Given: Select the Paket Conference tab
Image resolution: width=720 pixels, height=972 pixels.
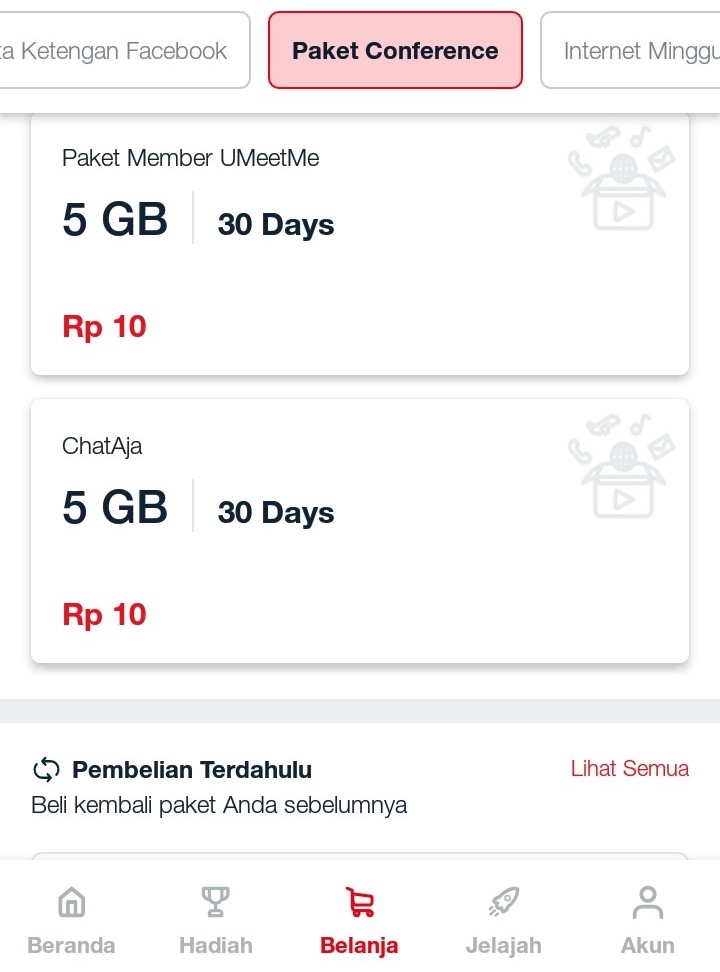Looking at the screenshot, I should [394, 50].
